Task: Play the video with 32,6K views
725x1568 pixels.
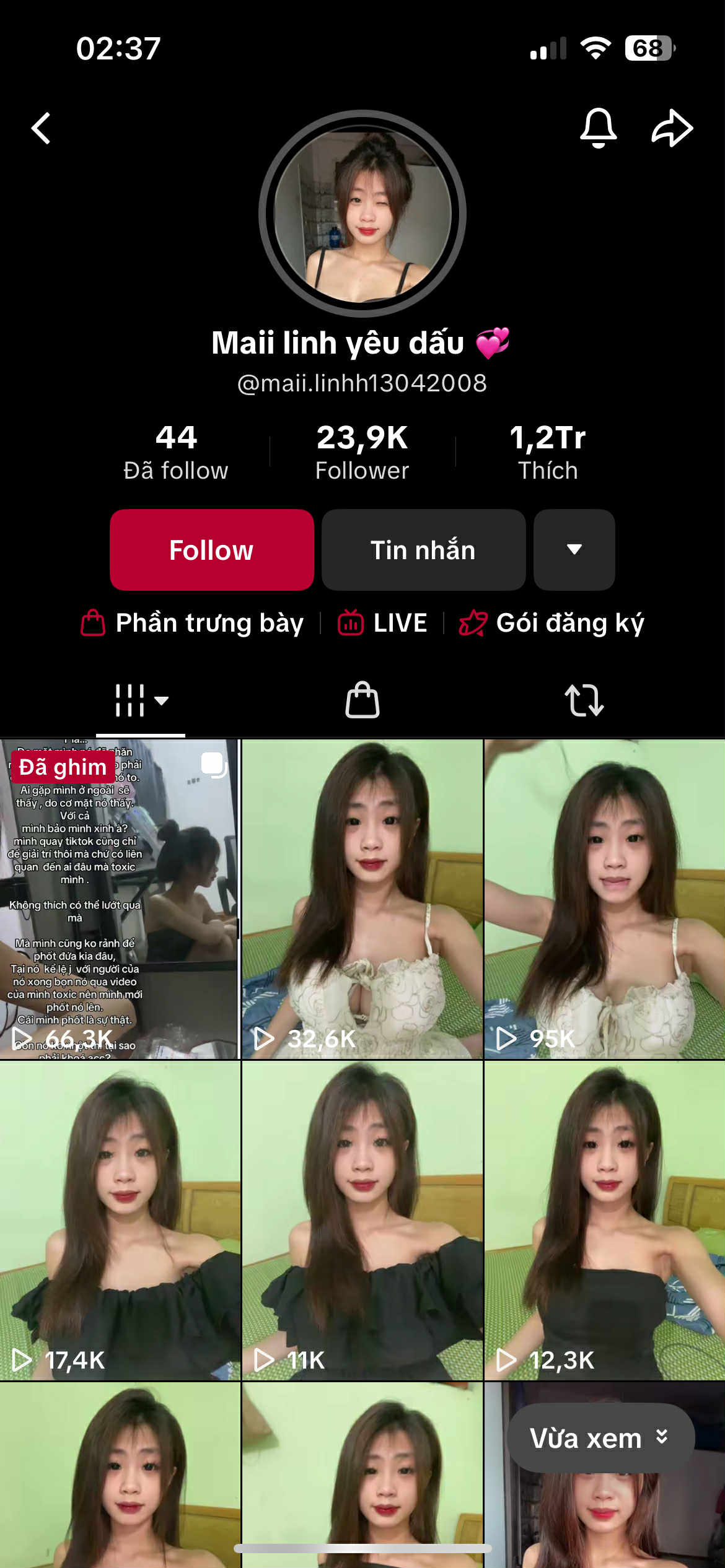Action: pos(362,899)
